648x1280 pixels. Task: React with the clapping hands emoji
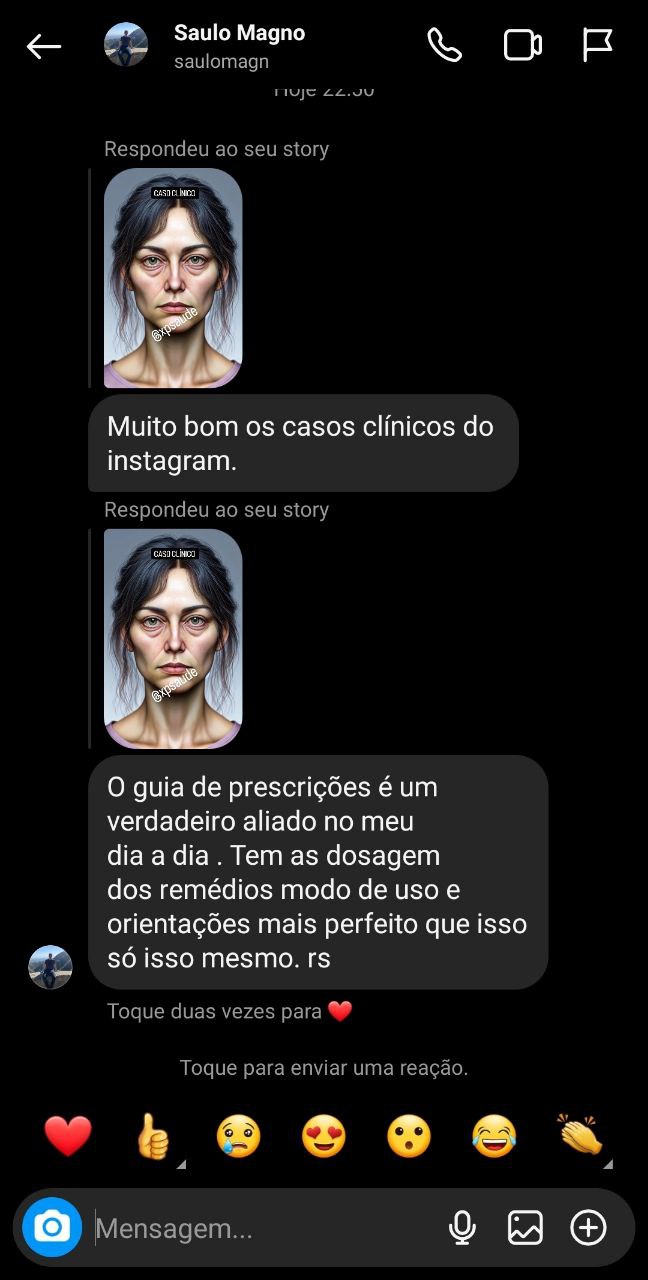(x=580, y=1137)
